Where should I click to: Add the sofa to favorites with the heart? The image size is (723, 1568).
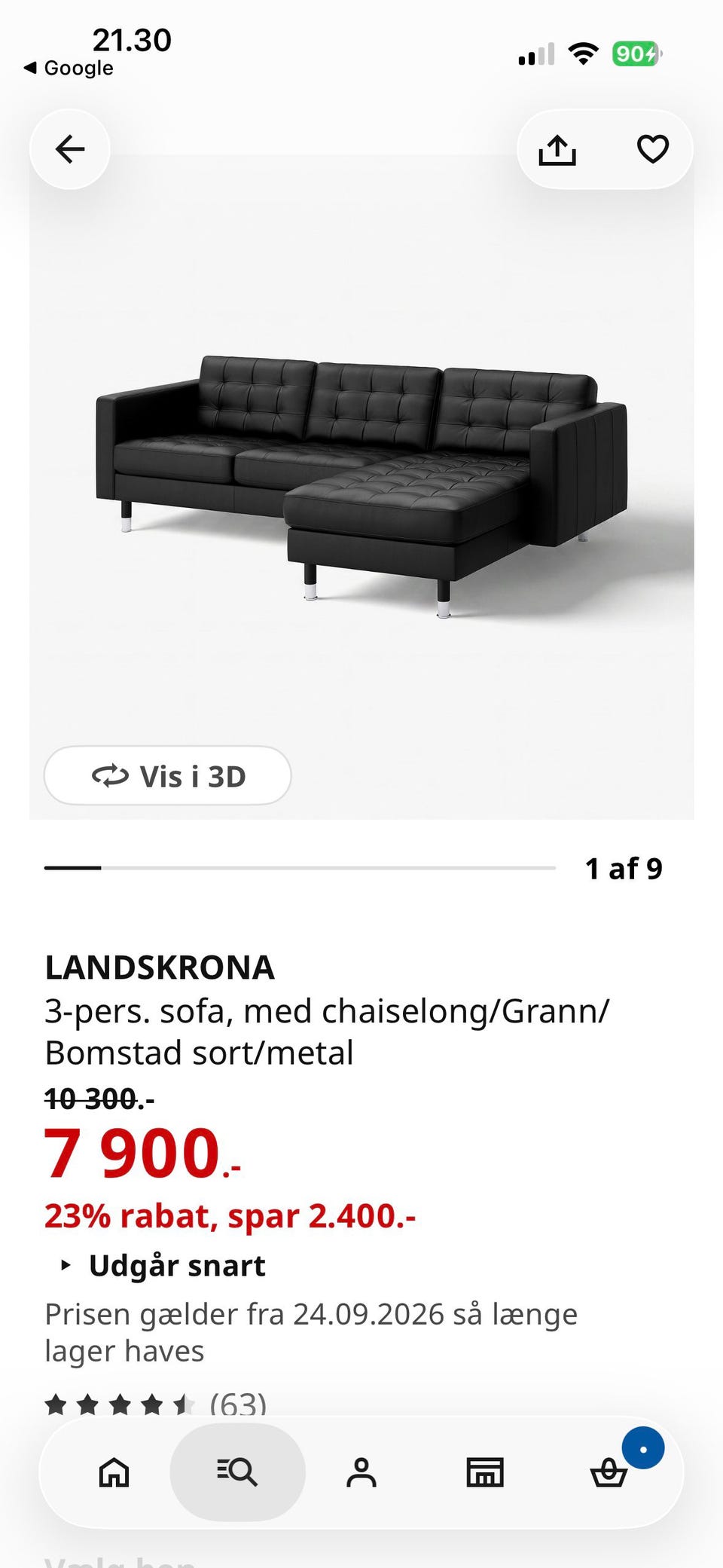(652, 149)
